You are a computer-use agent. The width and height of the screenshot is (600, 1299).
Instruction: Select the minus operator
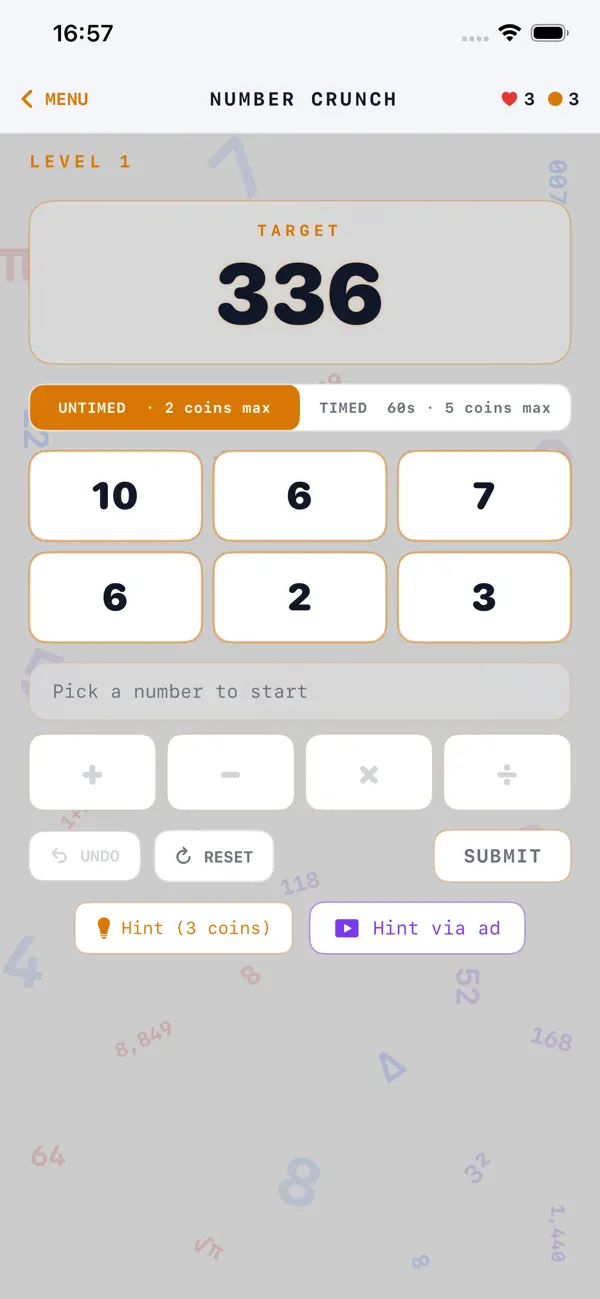pyautogui.click(x=231, y=773)
